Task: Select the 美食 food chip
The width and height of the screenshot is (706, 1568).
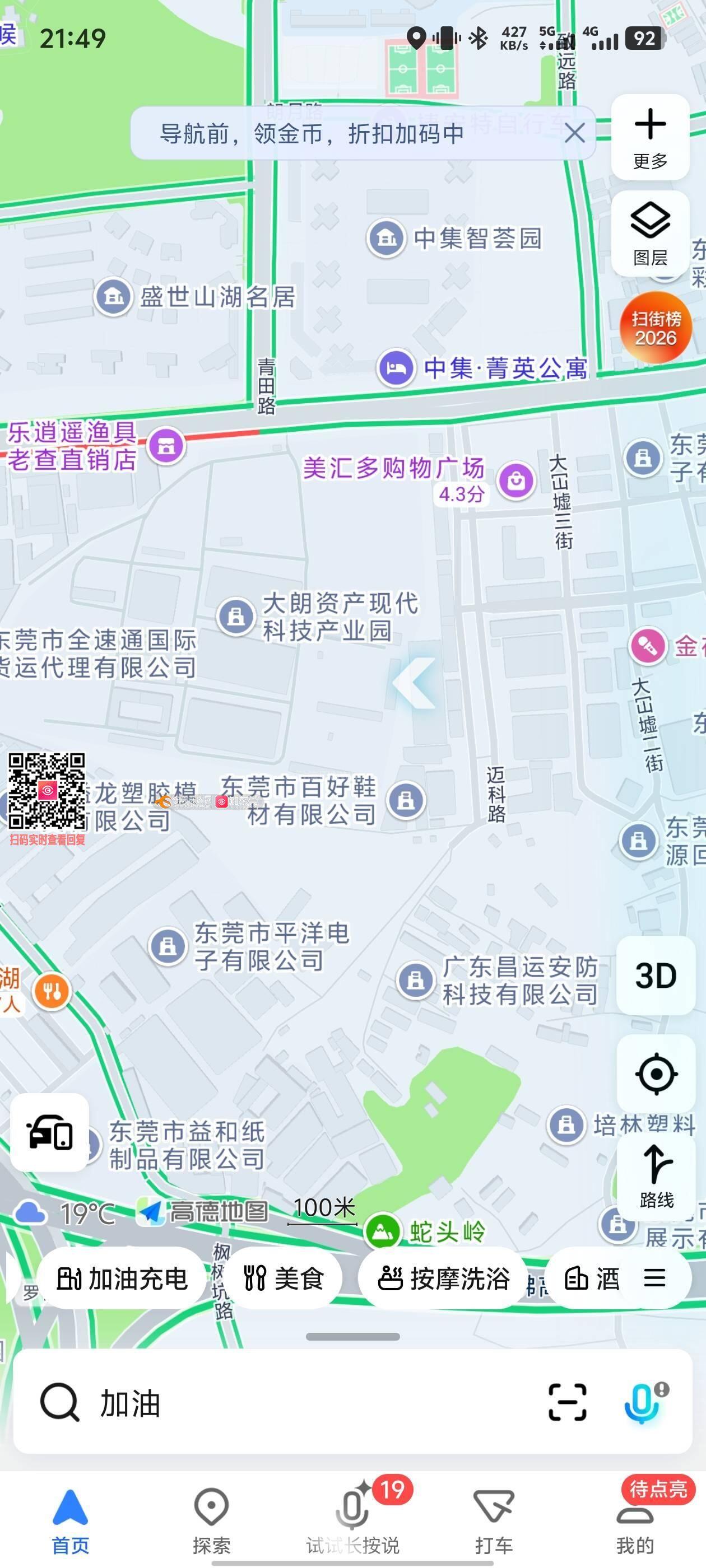Action: click(x=284, y=1278)
